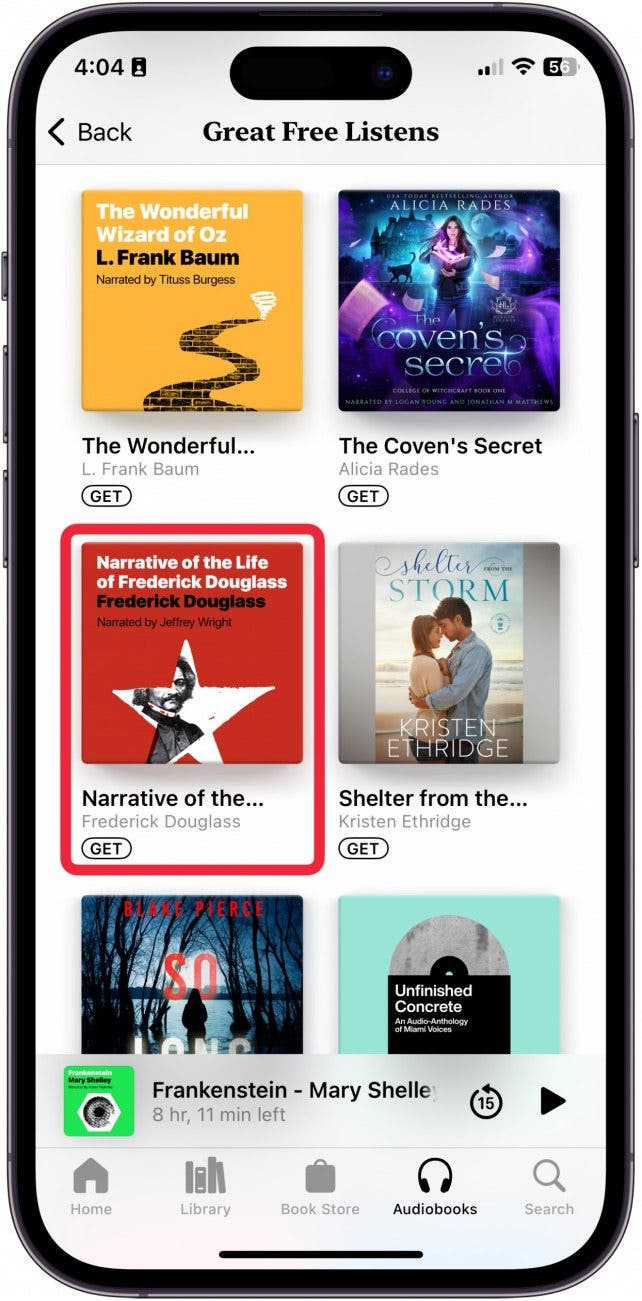Play Frankenstein audiobook
Viewport: 642px width, 1301px height.
pyautogui.click(x=552, y=1101)
